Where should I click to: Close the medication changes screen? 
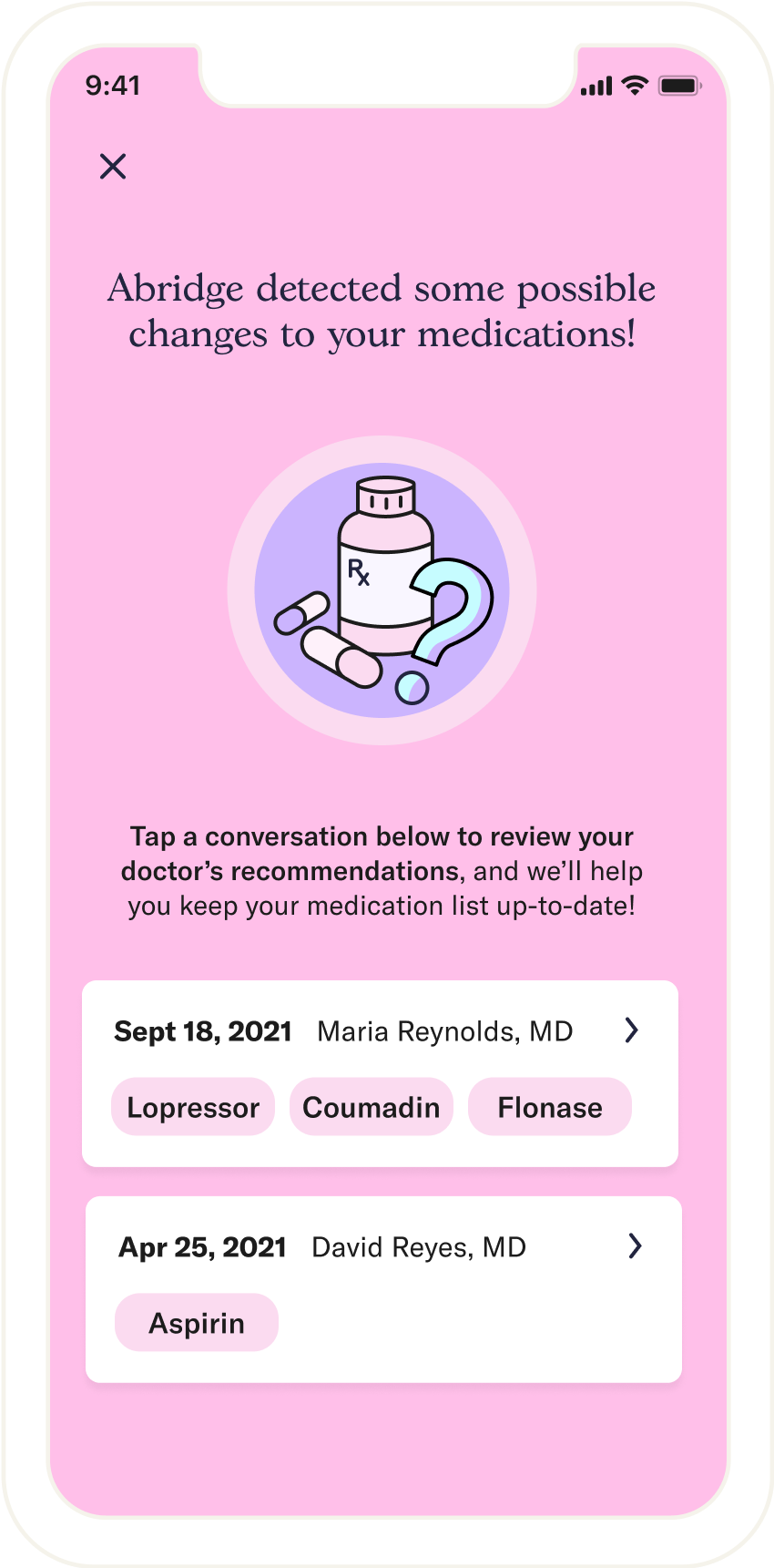(x=113, y=166)
